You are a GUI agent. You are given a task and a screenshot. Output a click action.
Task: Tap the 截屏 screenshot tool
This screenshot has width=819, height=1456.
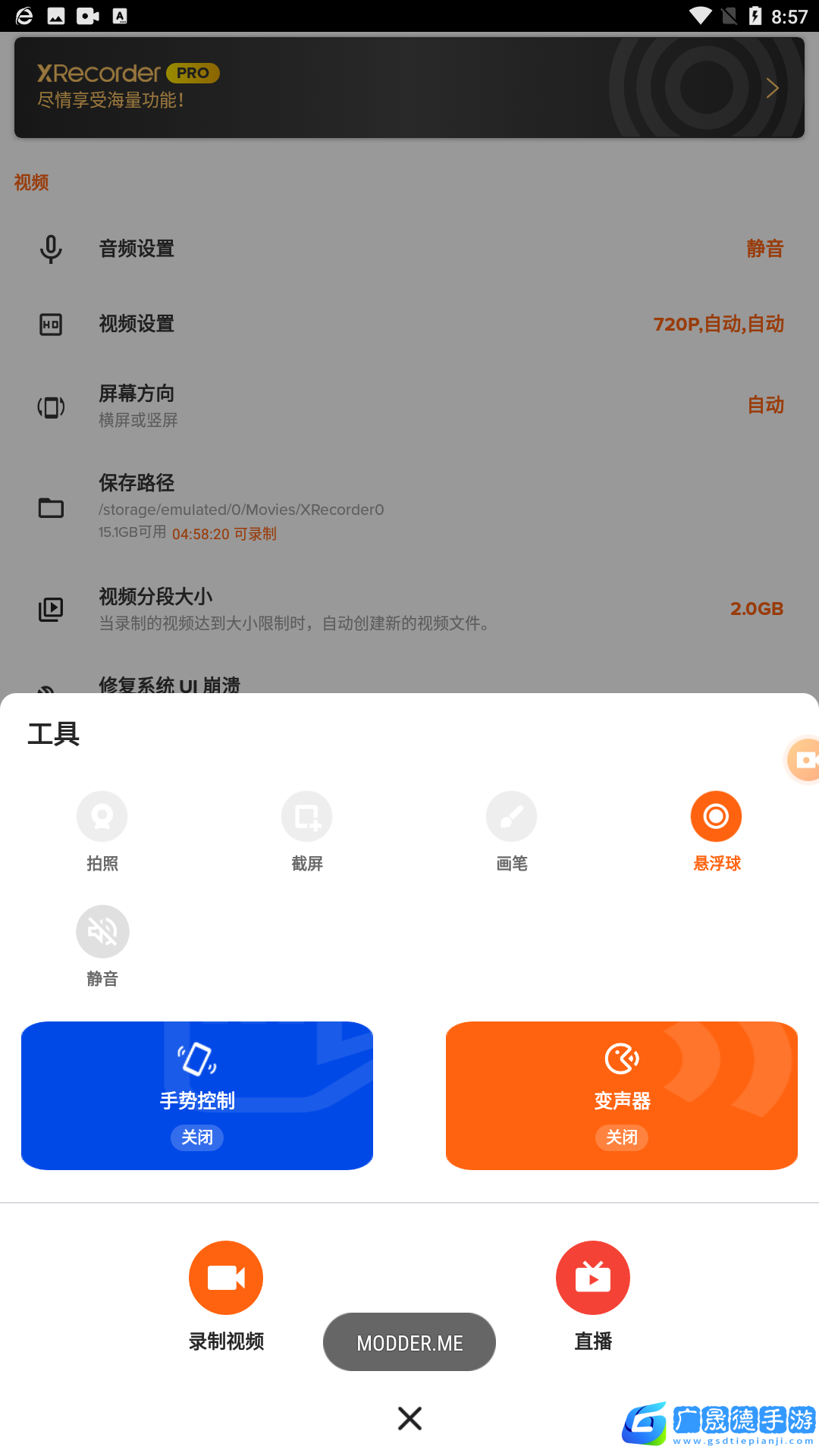pyautogui.click(x=307, y=817)
